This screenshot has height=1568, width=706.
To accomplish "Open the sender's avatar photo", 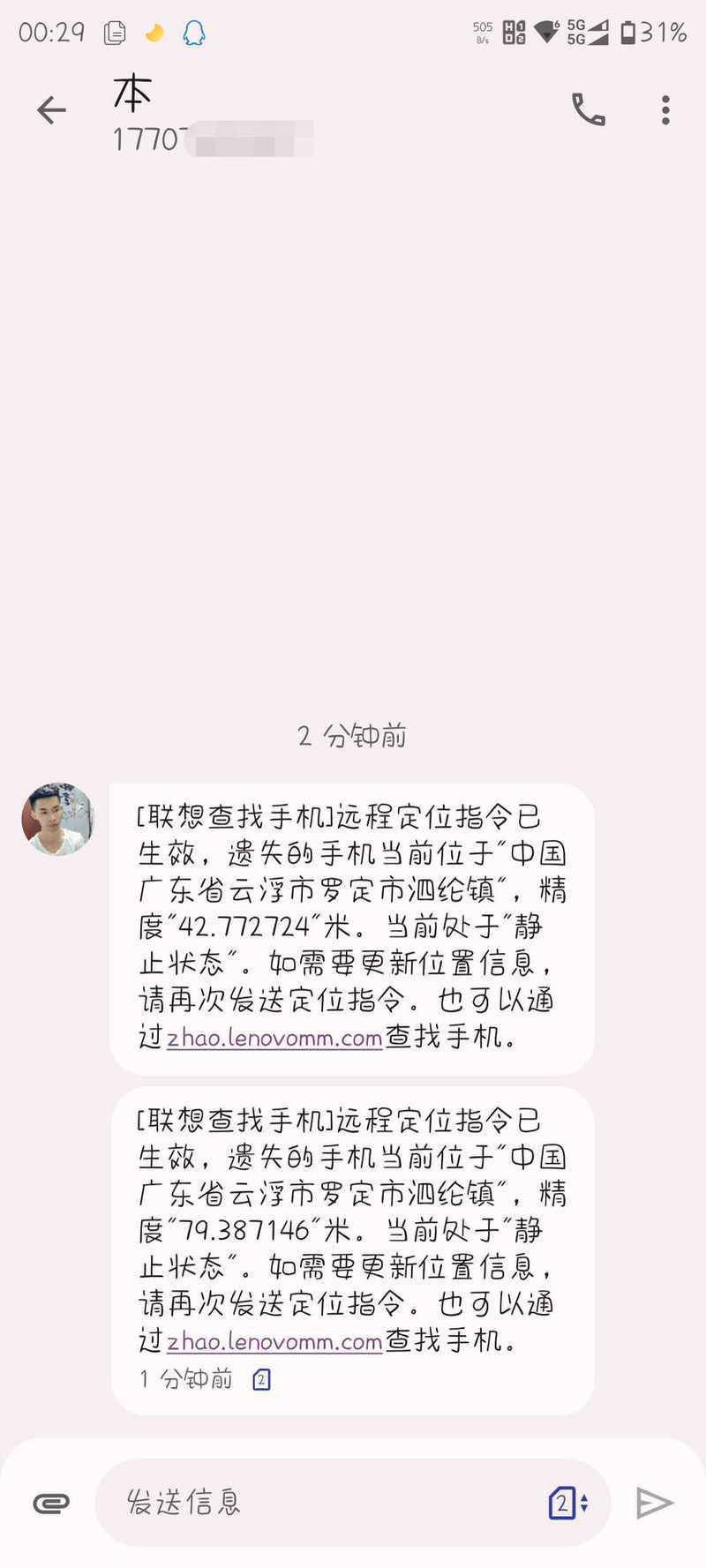I will point(57,818).
